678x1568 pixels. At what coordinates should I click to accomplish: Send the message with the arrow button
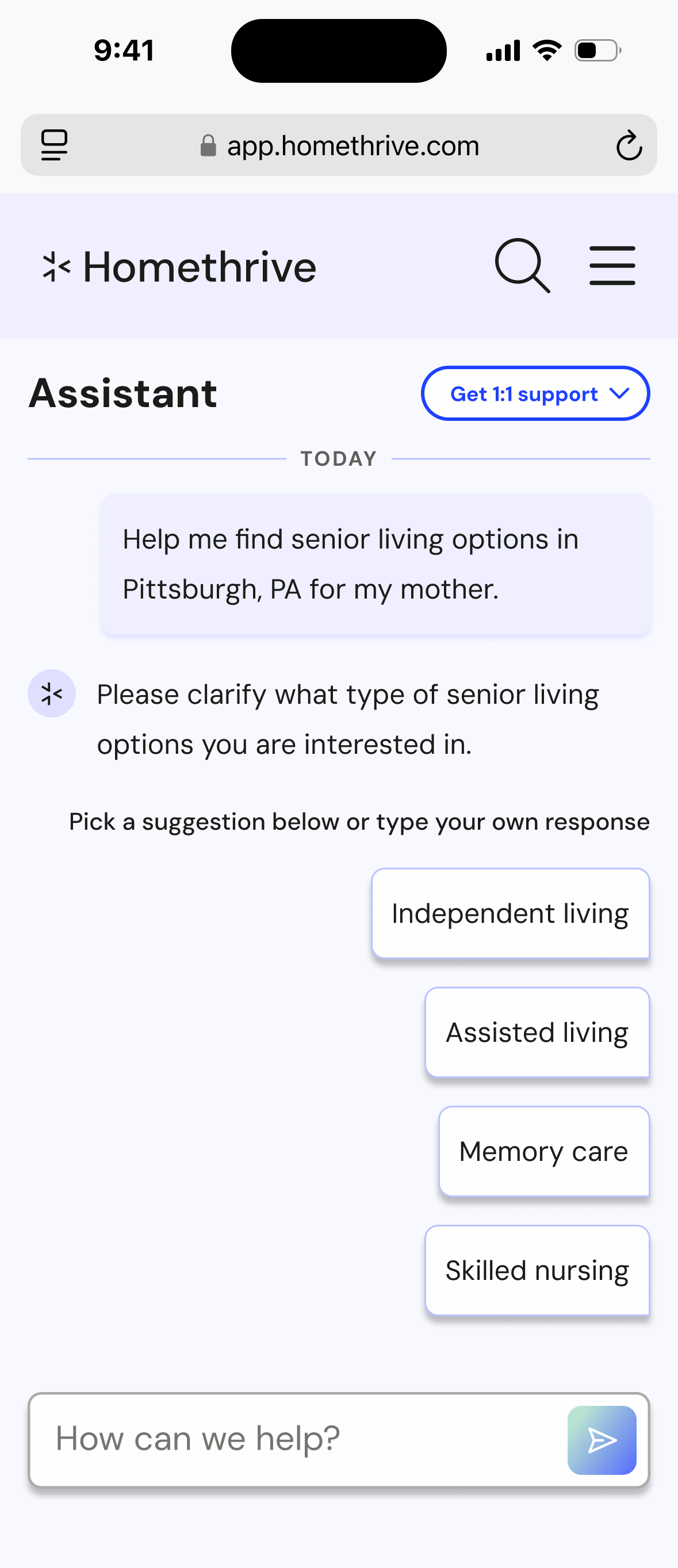pos(602,1440)
